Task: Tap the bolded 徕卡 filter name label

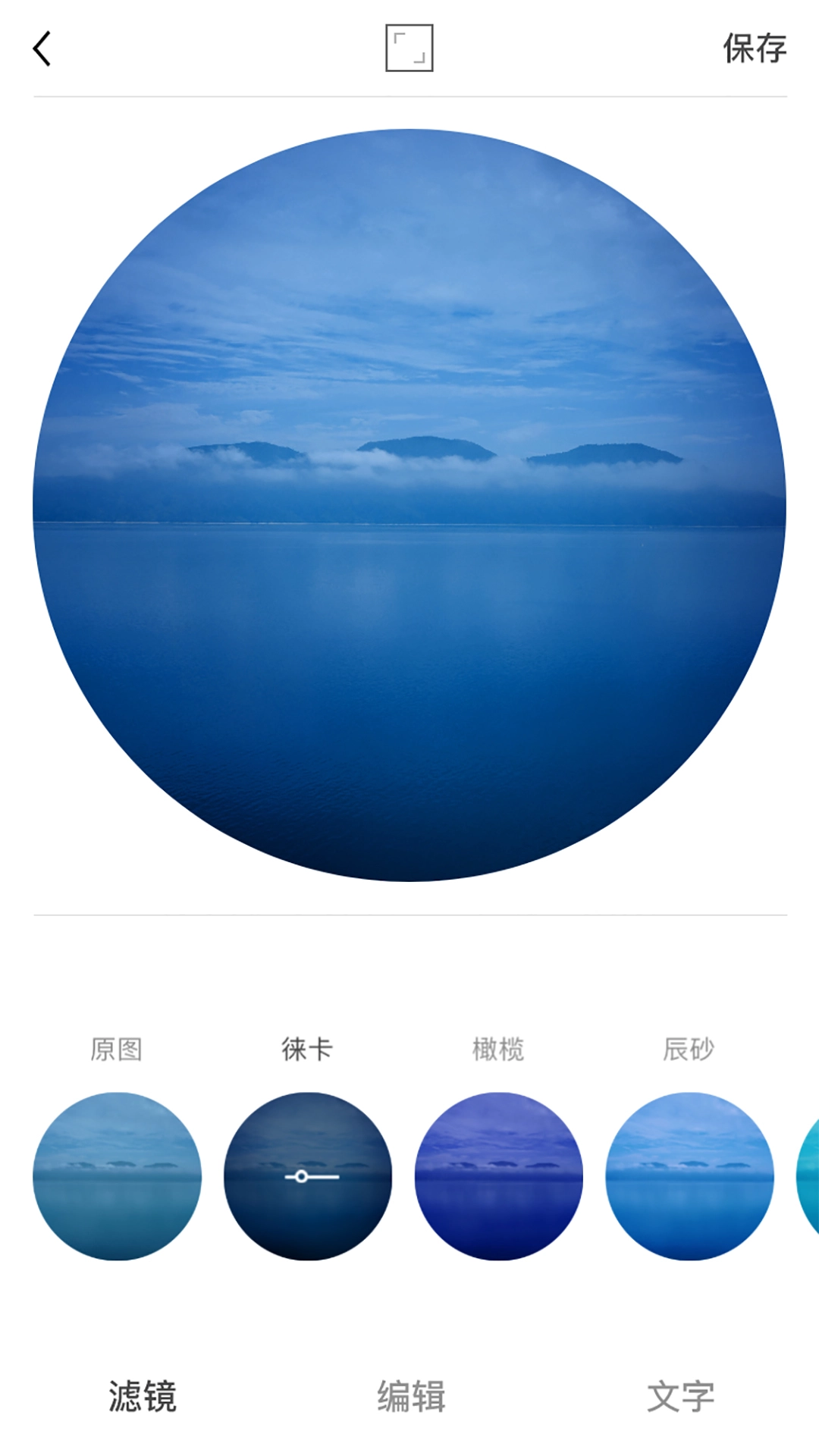Action: point(306,1050)
